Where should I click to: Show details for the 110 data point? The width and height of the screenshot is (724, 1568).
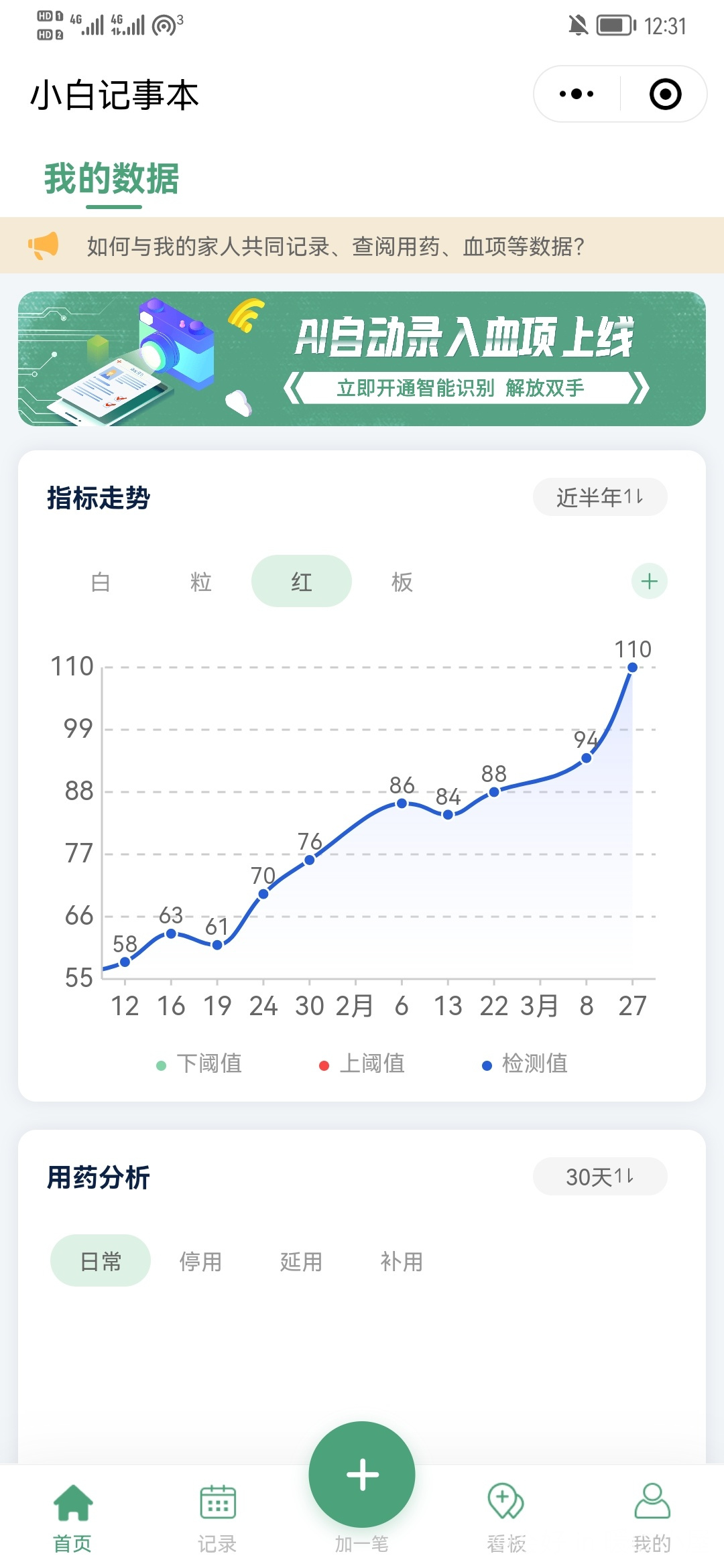(x=632, y=667)
